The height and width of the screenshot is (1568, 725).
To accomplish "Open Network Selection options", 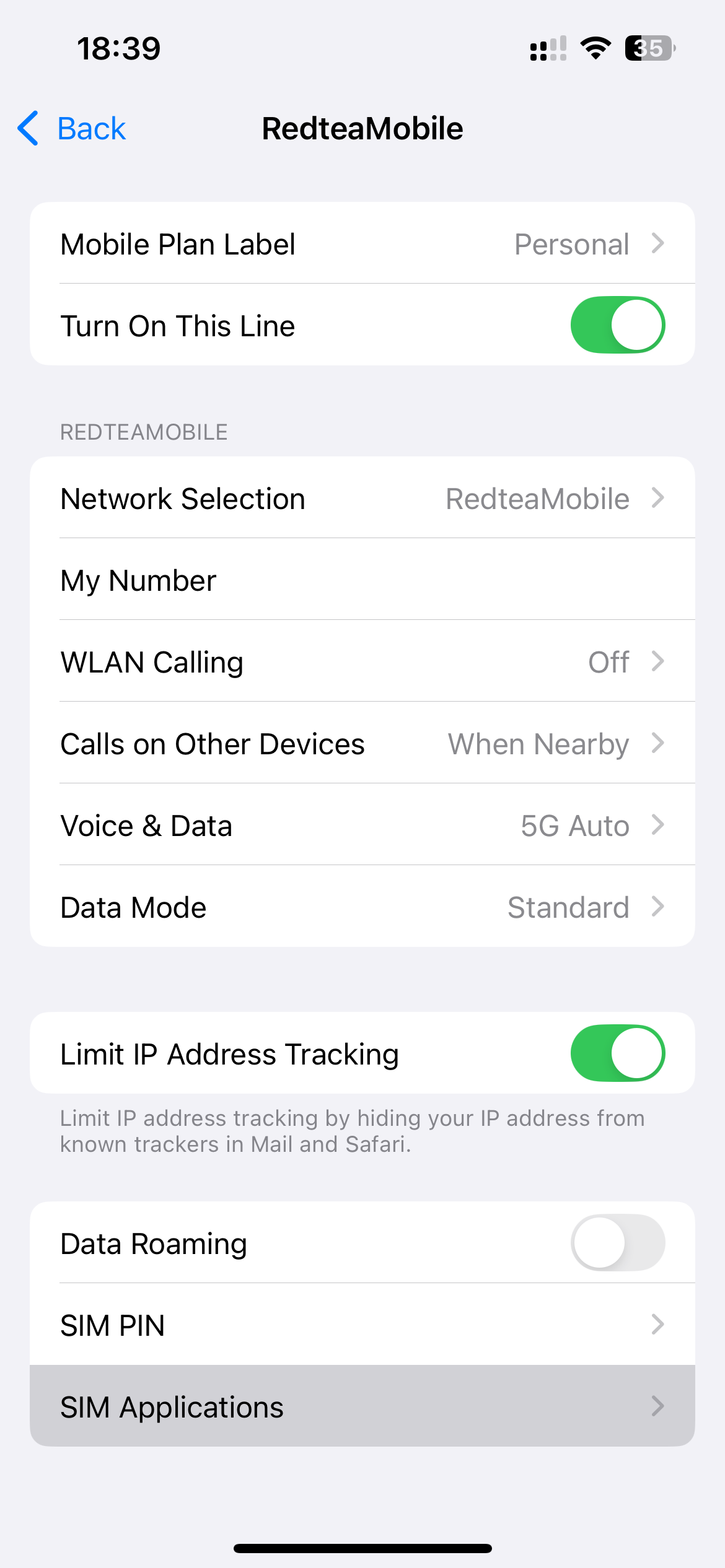I will click(362, 498).
